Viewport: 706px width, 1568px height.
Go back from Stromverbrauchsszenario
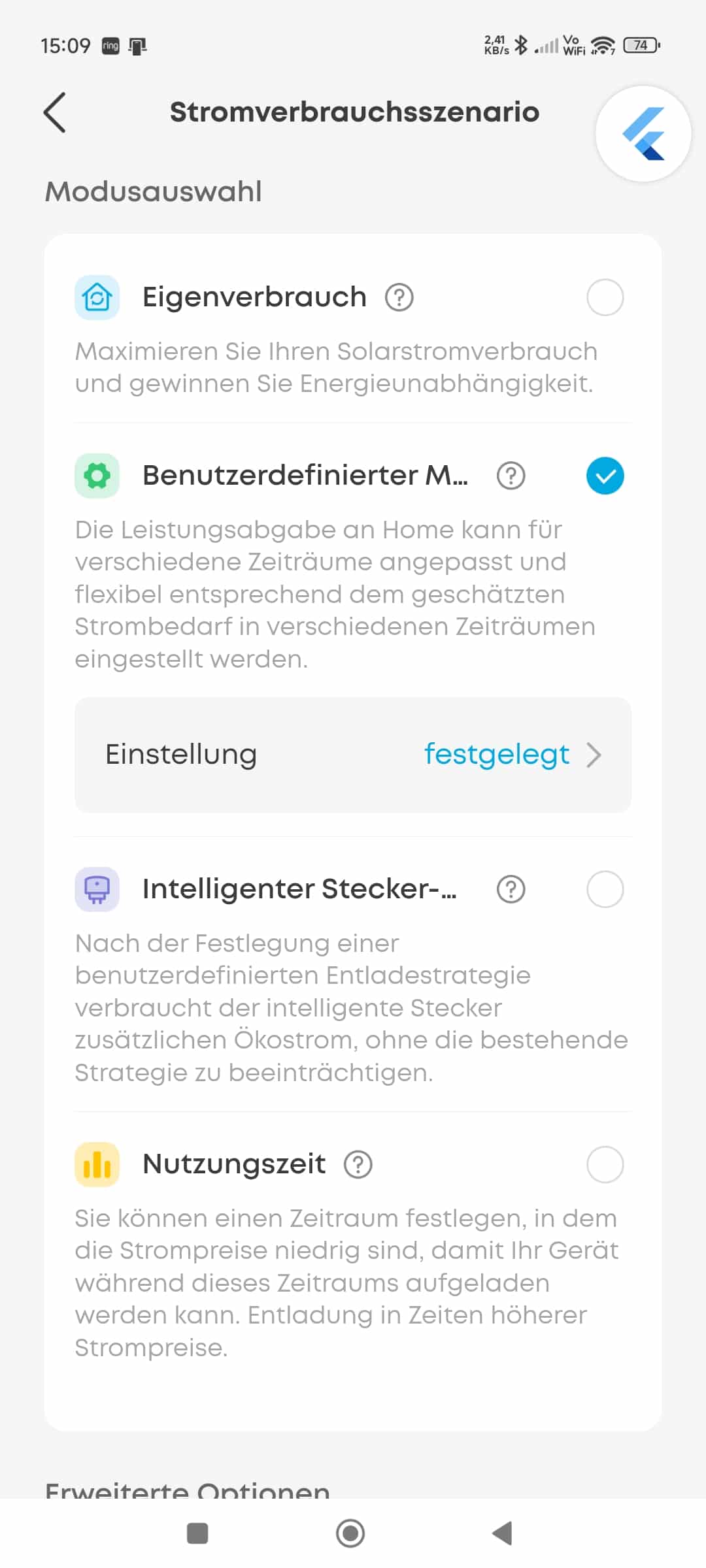[55, 112]
